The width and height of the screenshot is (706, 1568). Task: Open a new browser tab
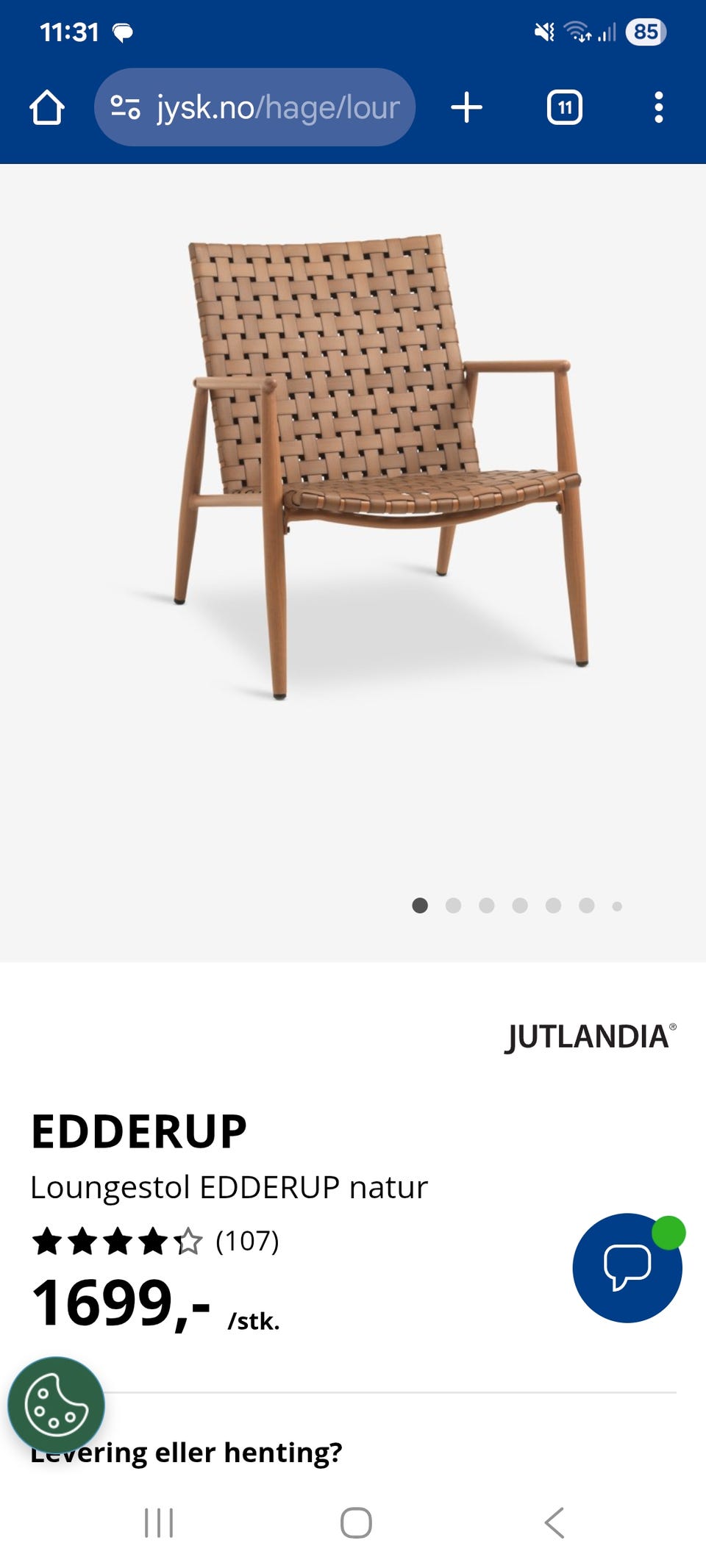click(467, 108)
